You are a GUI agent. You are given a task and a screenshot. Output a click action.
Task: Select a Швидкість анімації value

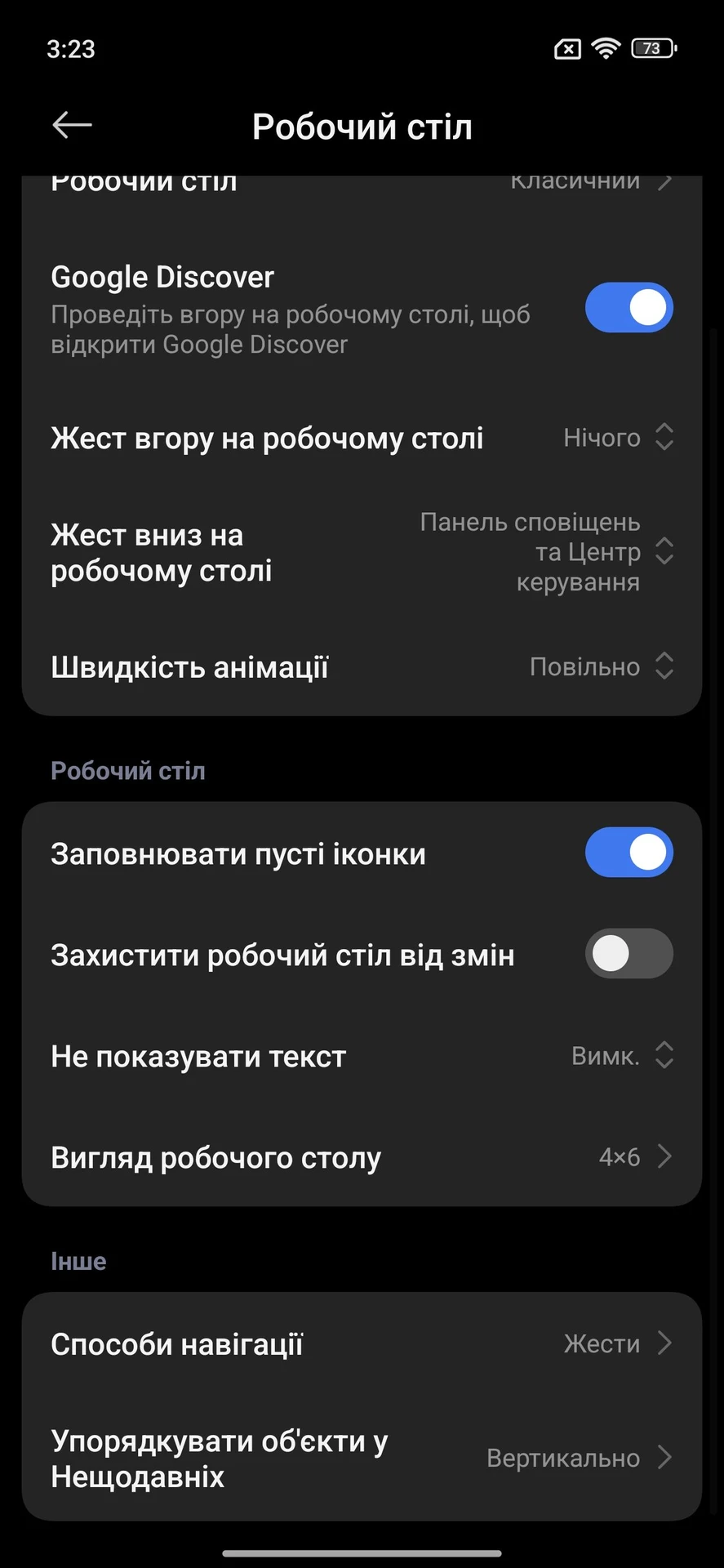601,666
